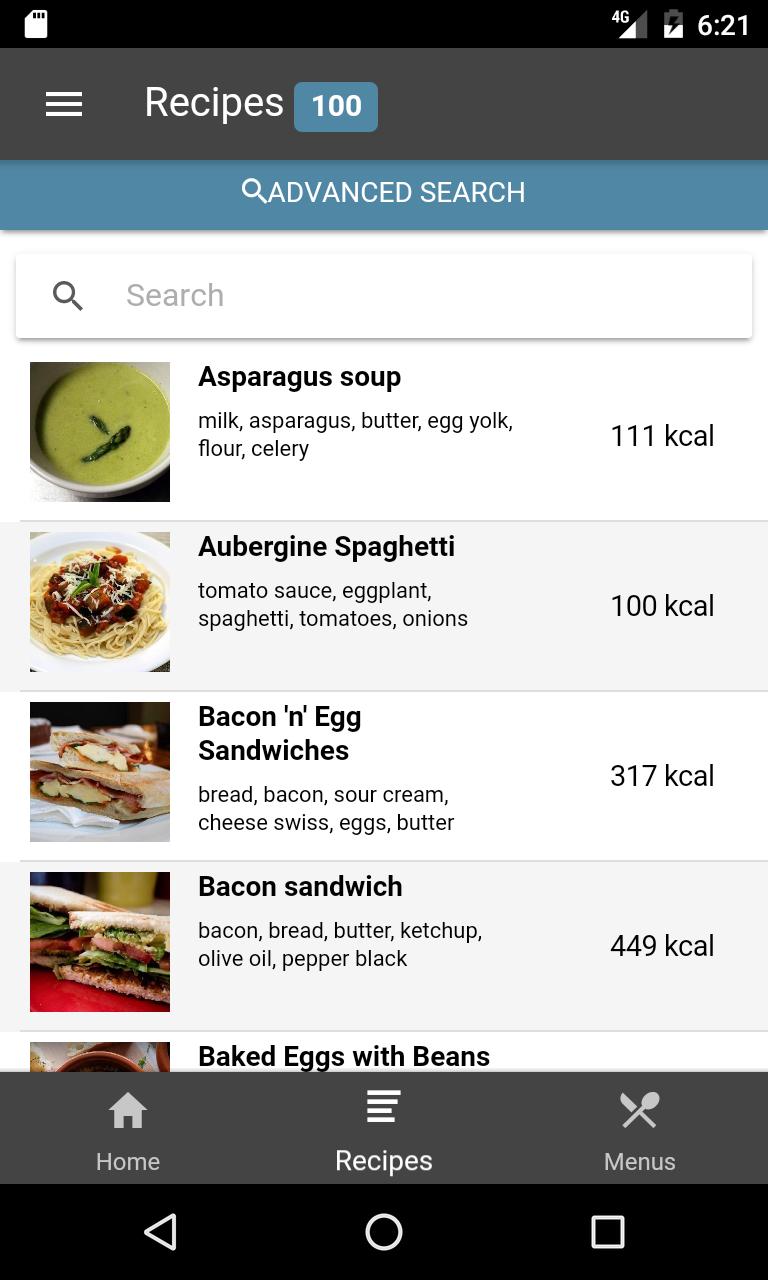Tap the ADVANCED SEARCH button
Viewport: 768px width, 1280px height.
[383, 192]
